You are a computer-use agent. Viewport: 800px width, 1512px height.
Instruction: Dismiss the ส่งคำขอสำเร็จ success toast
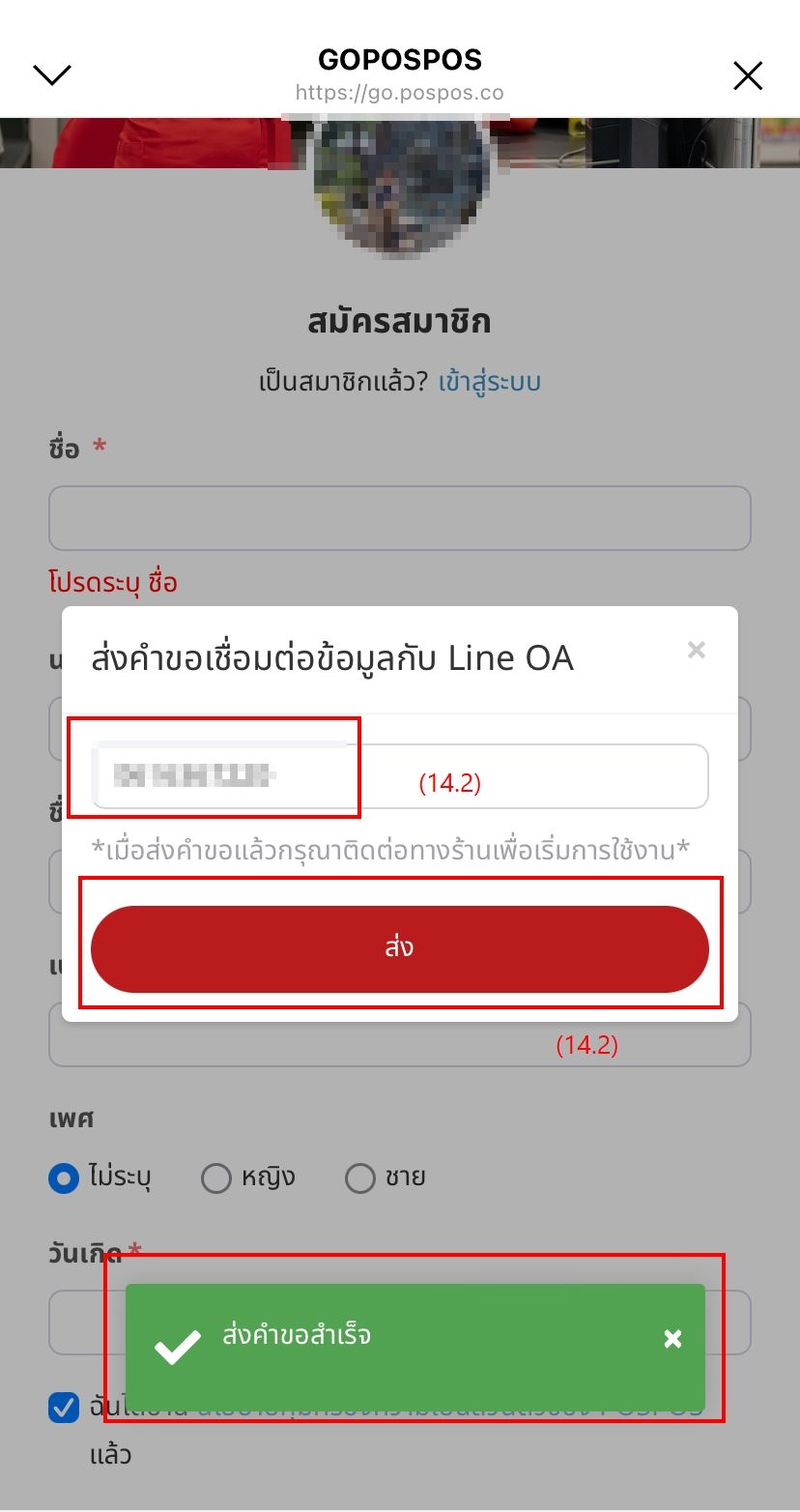tap(673, 1339)
